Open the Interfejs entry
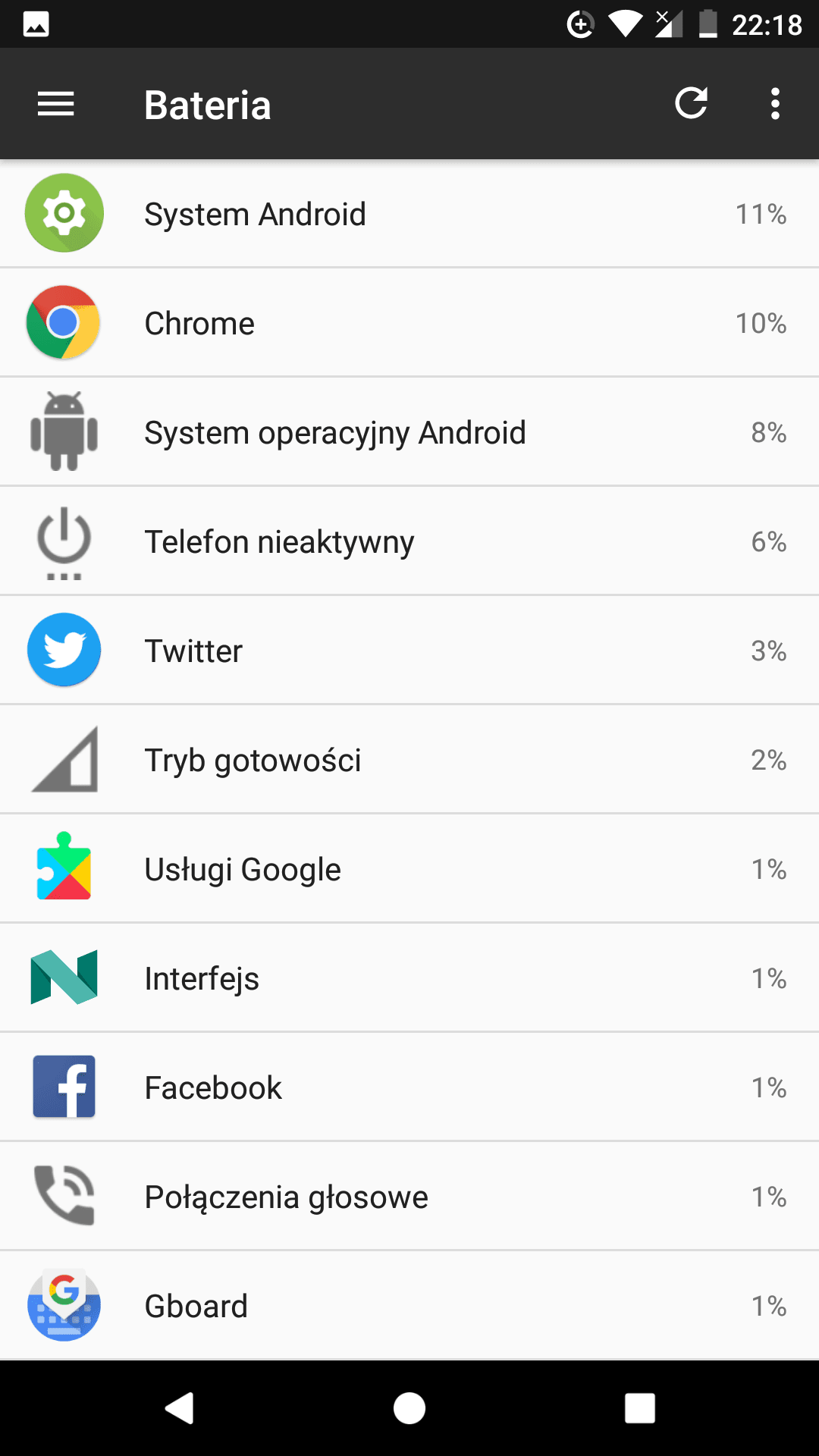The width and height of the screenshot is (819, 1456). coord(409,978)
